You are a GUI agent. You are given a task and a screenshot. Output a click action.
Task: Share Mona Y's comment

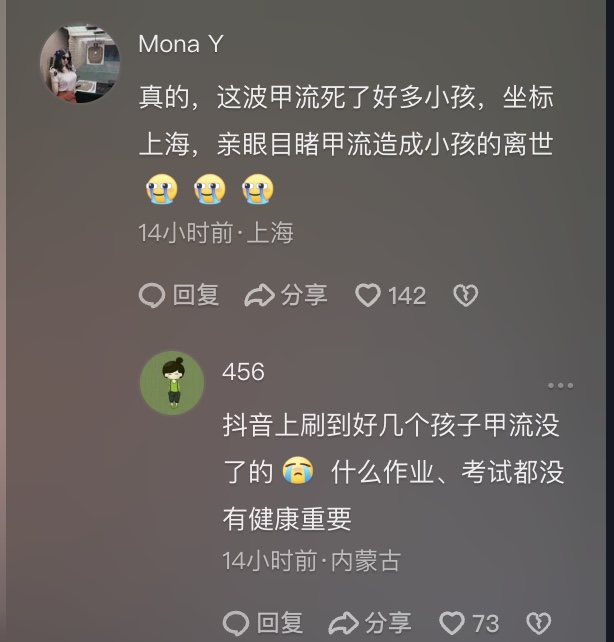(x=286, y=295)
